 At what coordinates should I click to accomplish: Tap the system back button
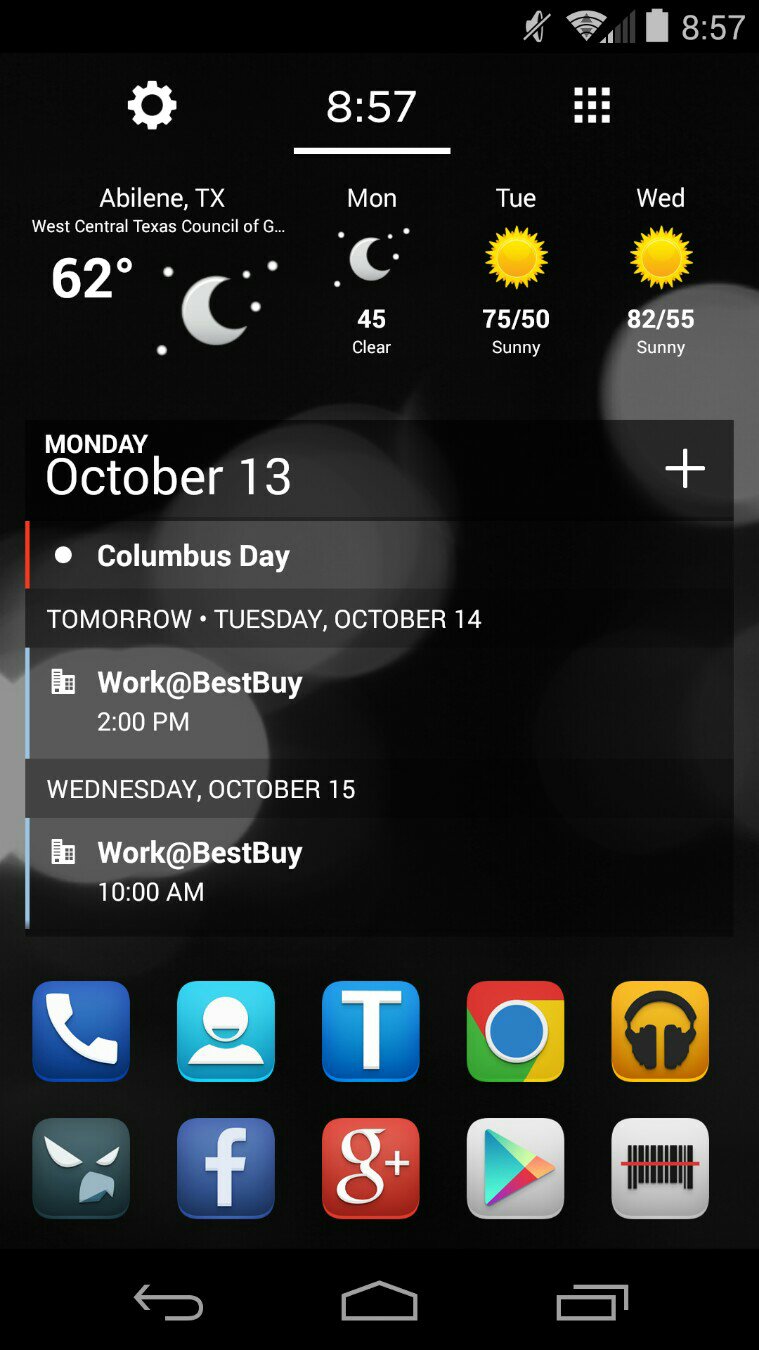click(169, 1302)
